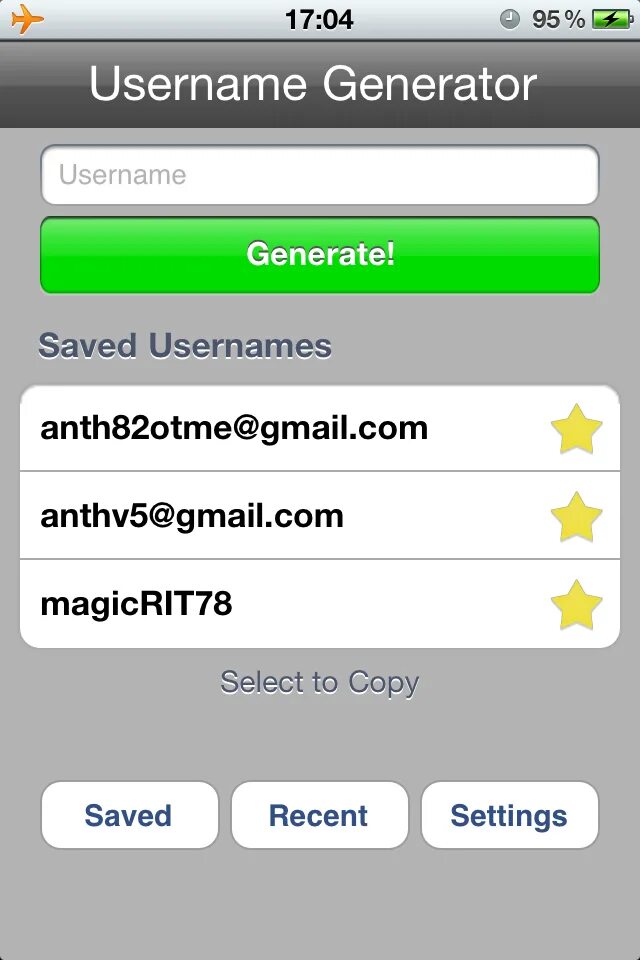640x960 pixels.
Task: Show Recent usernames
Action: coord(319,815)
